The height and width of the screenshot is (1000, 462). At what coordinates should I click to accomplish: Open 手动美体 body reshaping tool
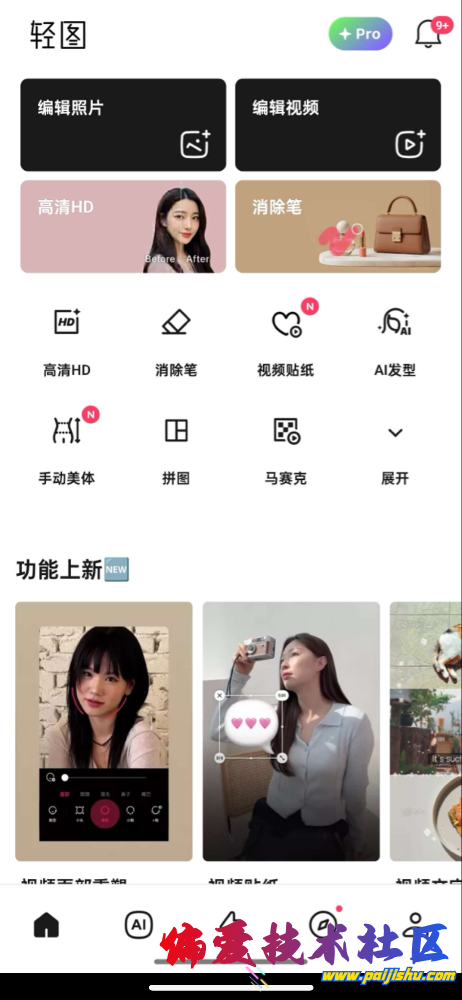coord(66,447)
